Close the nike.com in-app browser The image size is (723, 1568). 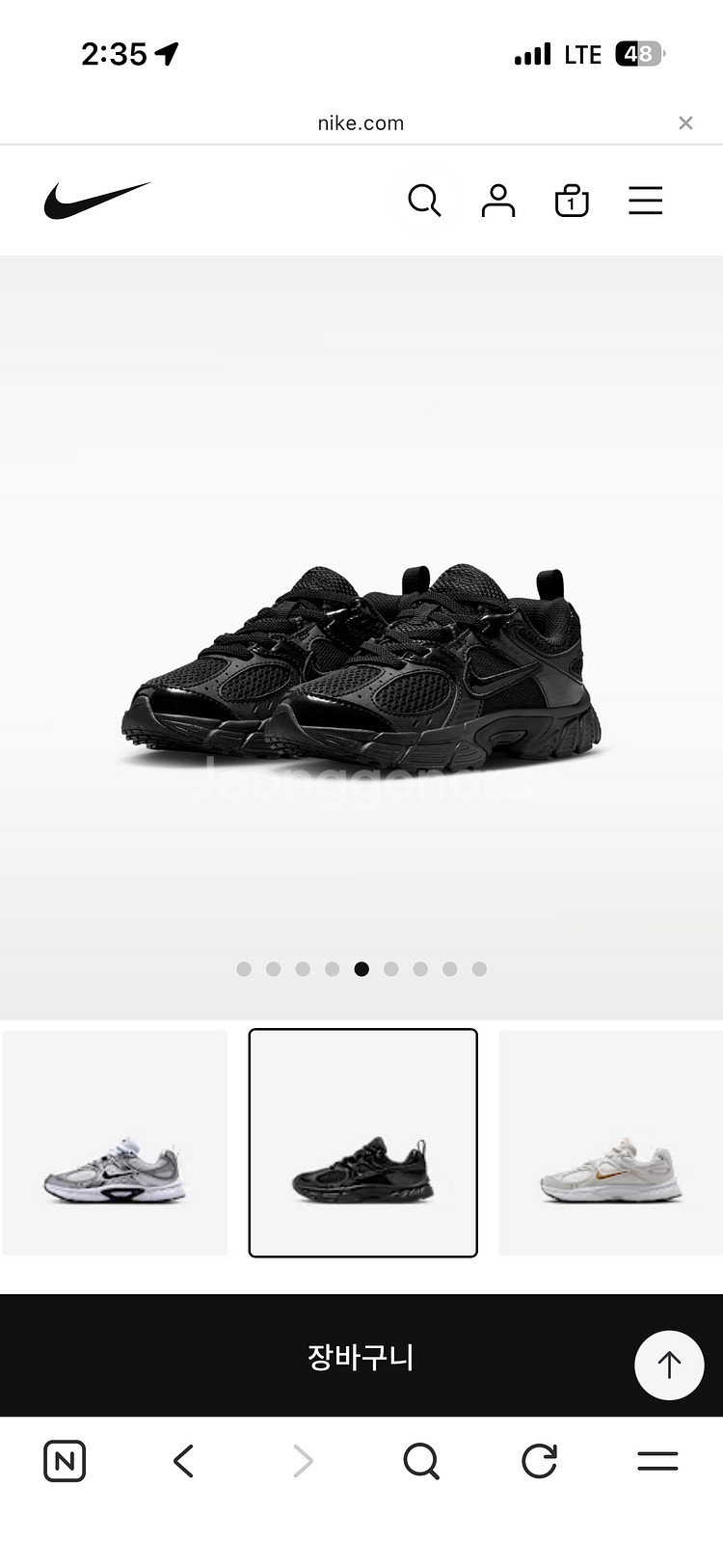coord(685,123)
